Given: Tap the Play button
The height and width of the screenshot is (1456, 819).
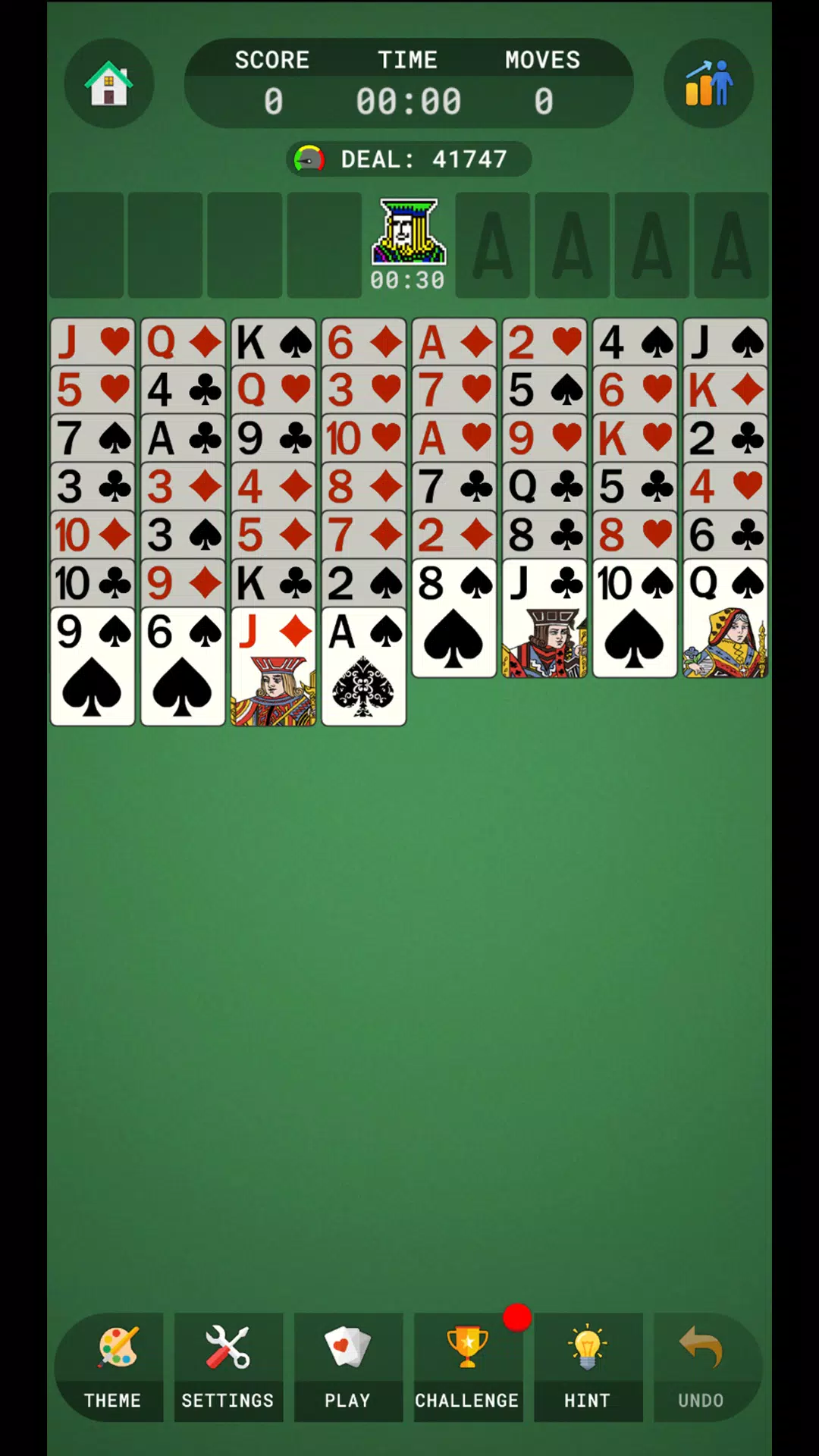Looking at the screenshot, I should point(348,1367).
